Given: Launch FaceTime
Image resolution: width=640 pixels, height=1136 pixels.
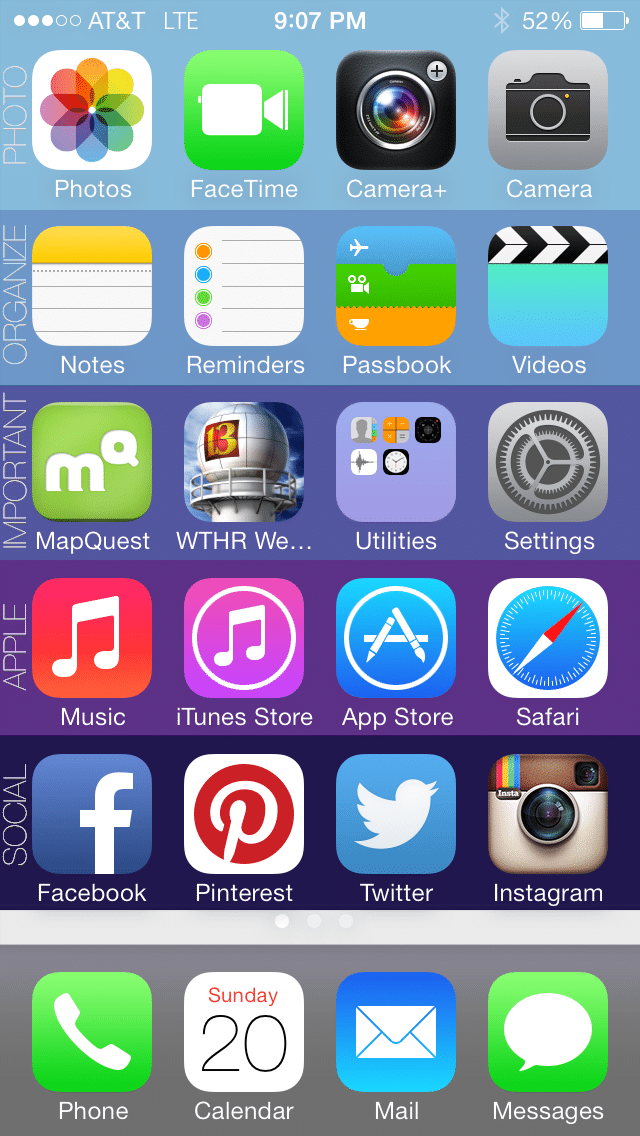Looking at the screenshot, I should pyautogui.click(x=244, y=110).
